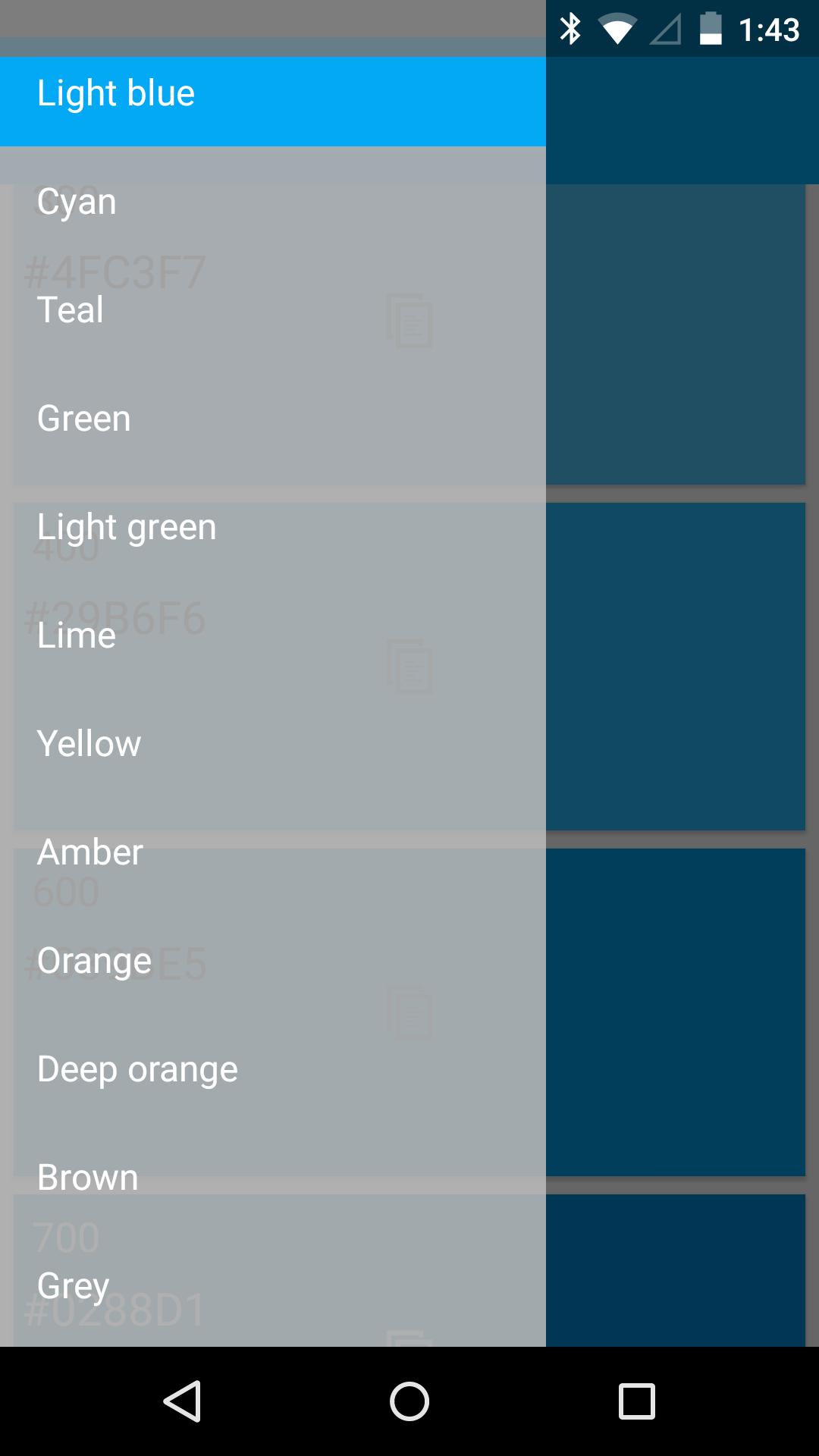Open the Lime color palette
Viewport: 819px width, 1456px height.
coord(273,635)
